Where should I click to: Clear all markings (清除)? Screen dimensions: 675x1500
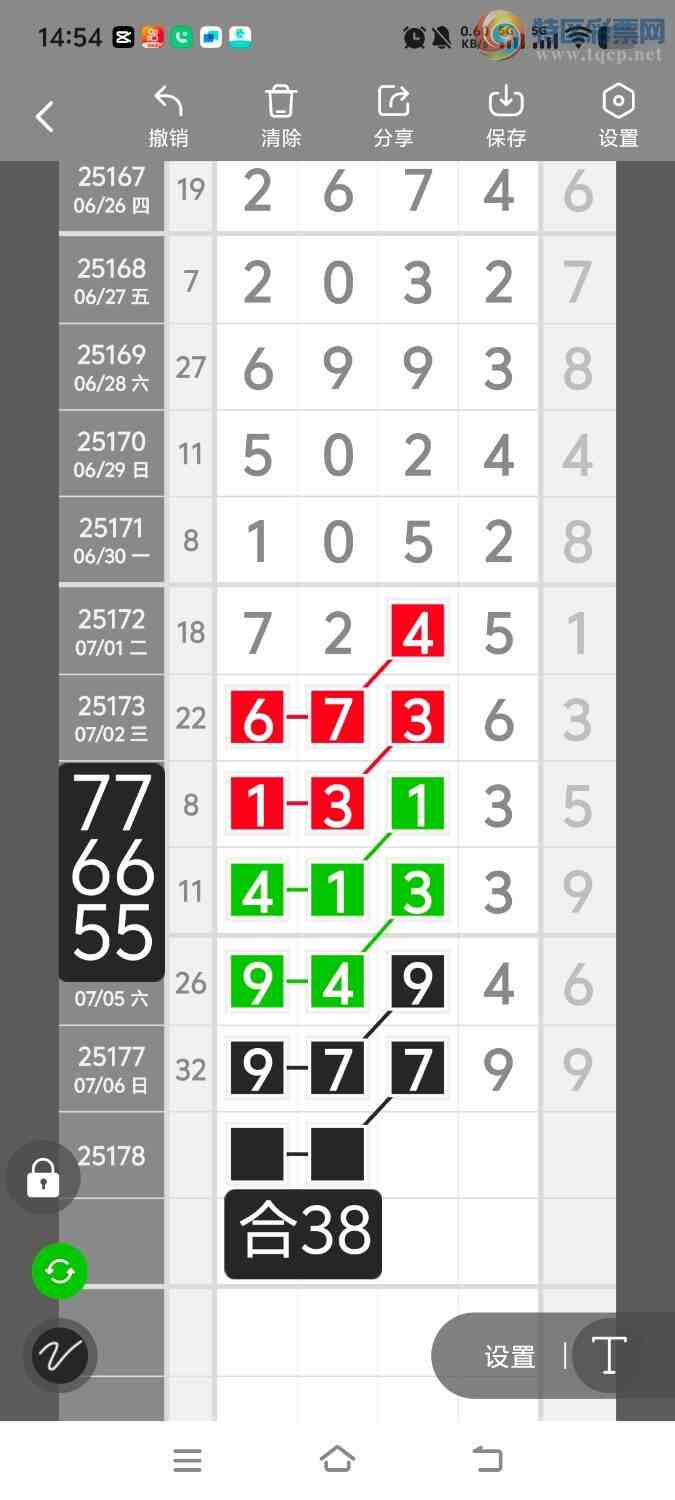[x=281, y=117]
